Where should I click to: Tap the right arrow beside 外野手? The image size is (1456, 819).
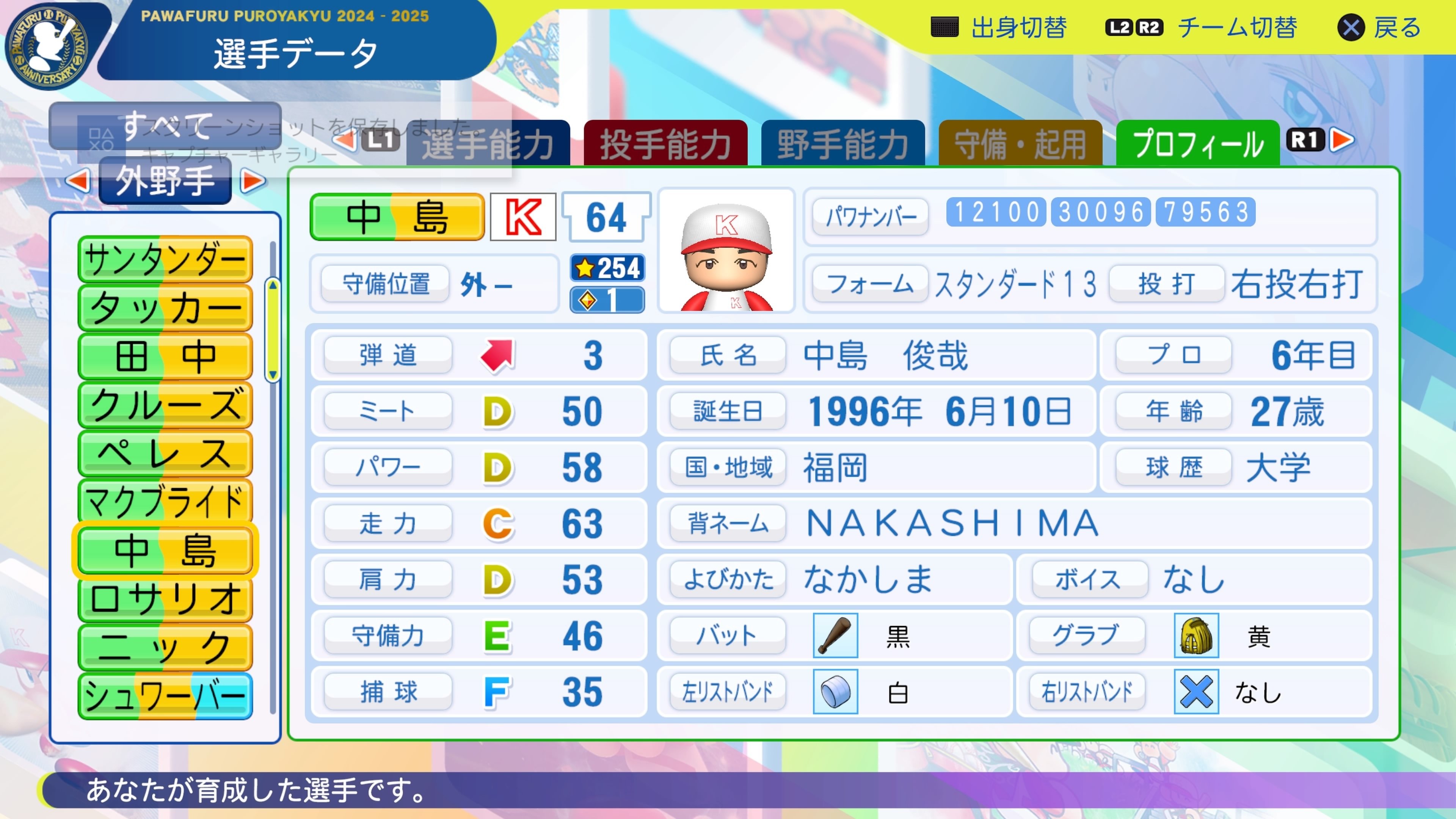tap(252, 181)
